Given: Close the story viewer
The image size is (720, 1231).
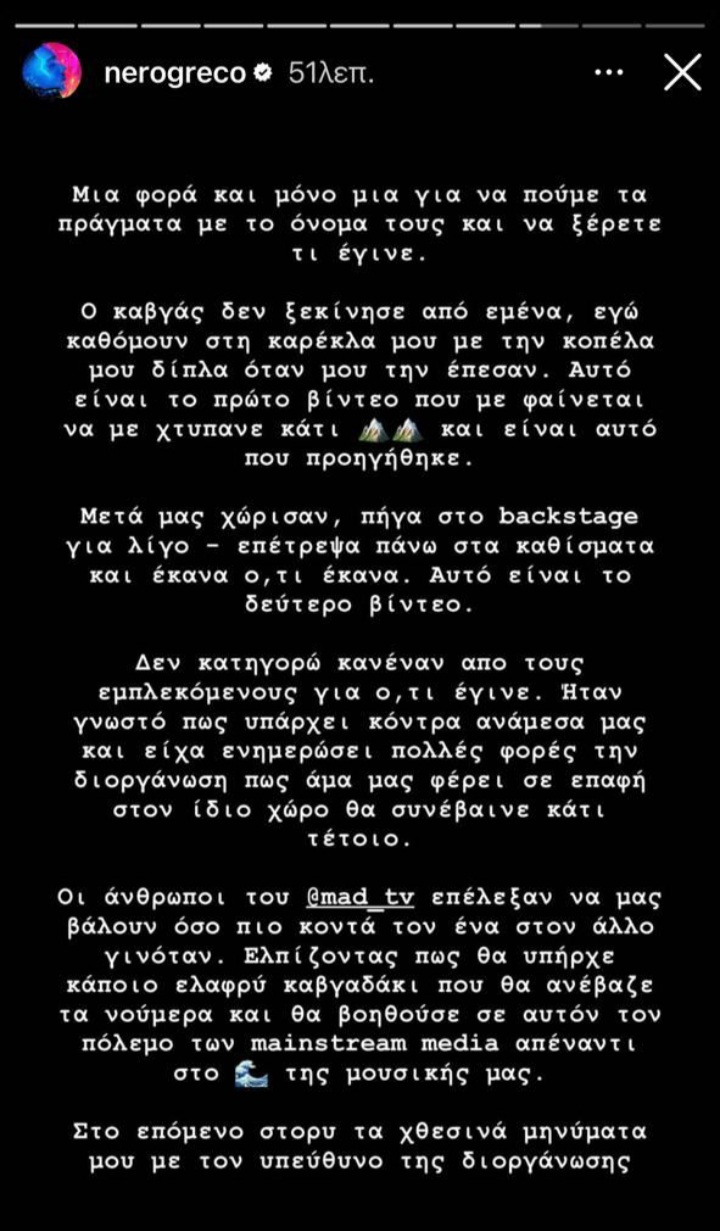Looking at the screenshot, I should tap(682, 73).
